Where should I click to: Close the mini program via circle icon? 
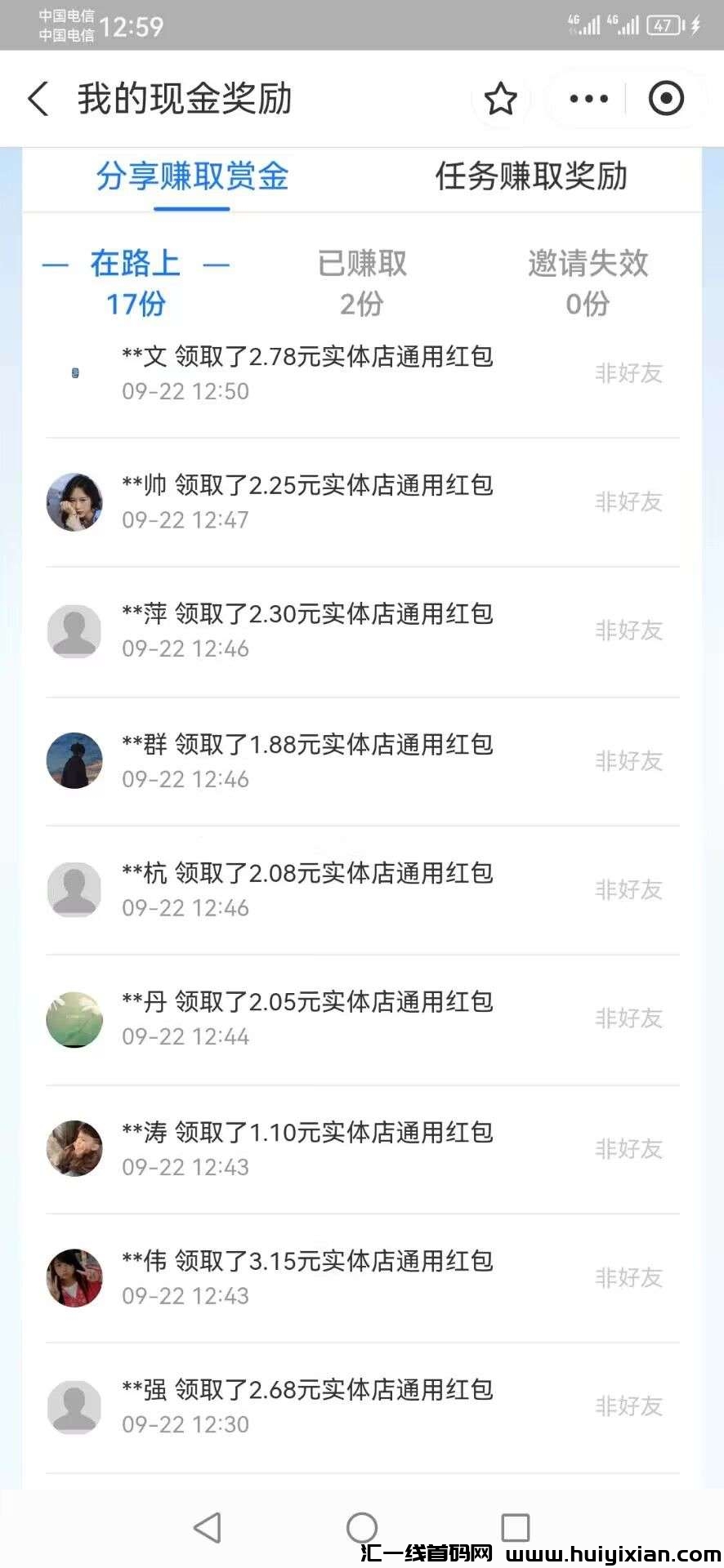point(666,99)
